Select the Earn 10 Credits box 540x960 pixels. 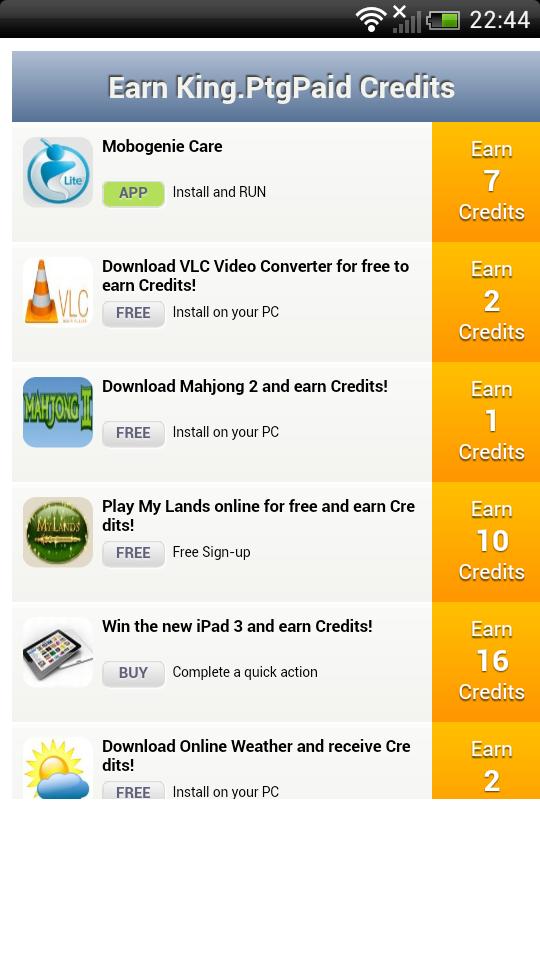[486, 541]
